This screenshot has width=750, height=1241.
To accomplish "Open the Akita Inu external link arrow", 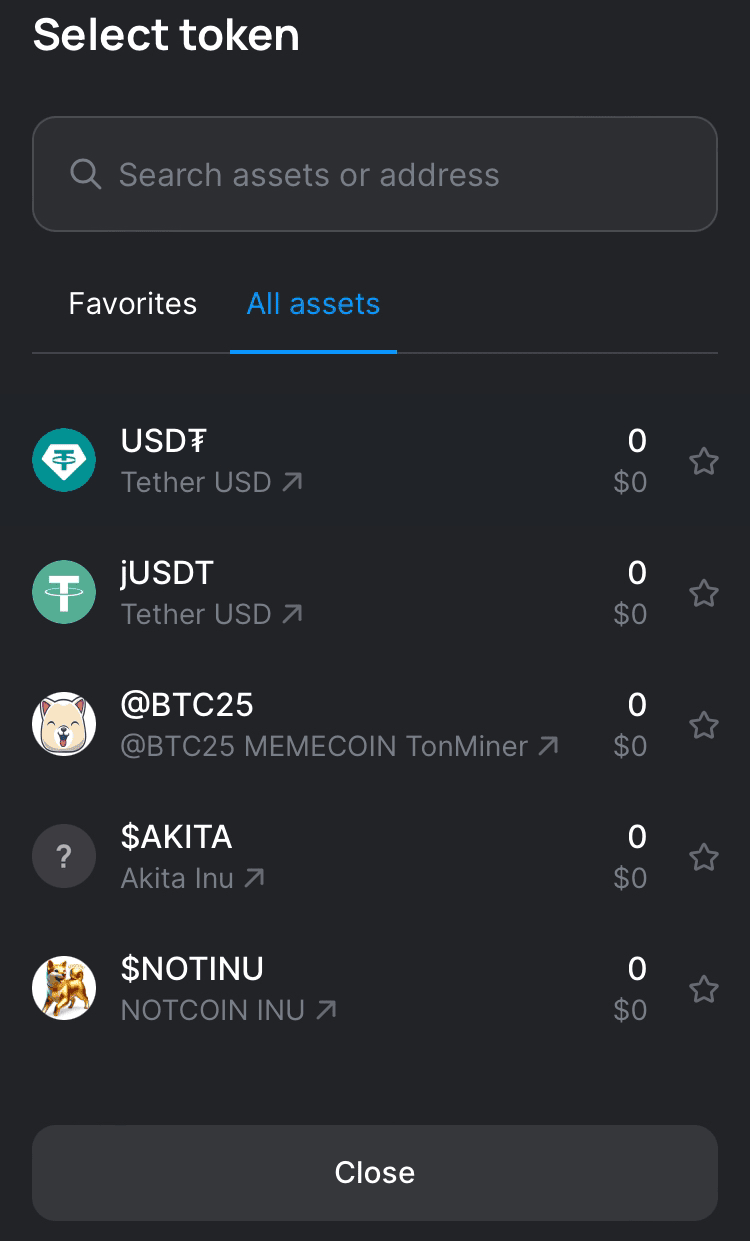I will [x=255, y=879].
